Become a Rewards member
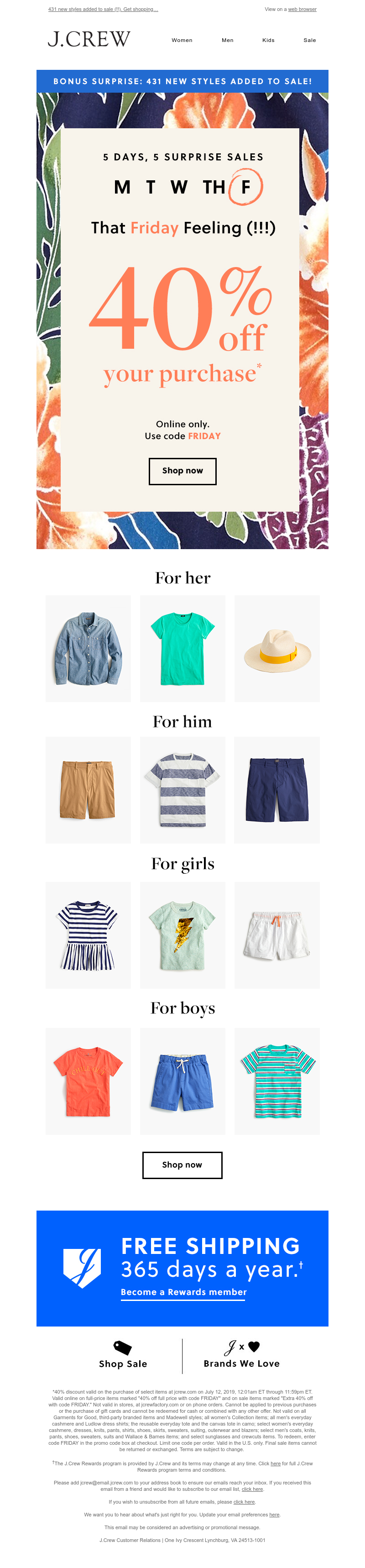This screenshot has width=365, height=1568. pyautogui.click(x=183, y=1292)
